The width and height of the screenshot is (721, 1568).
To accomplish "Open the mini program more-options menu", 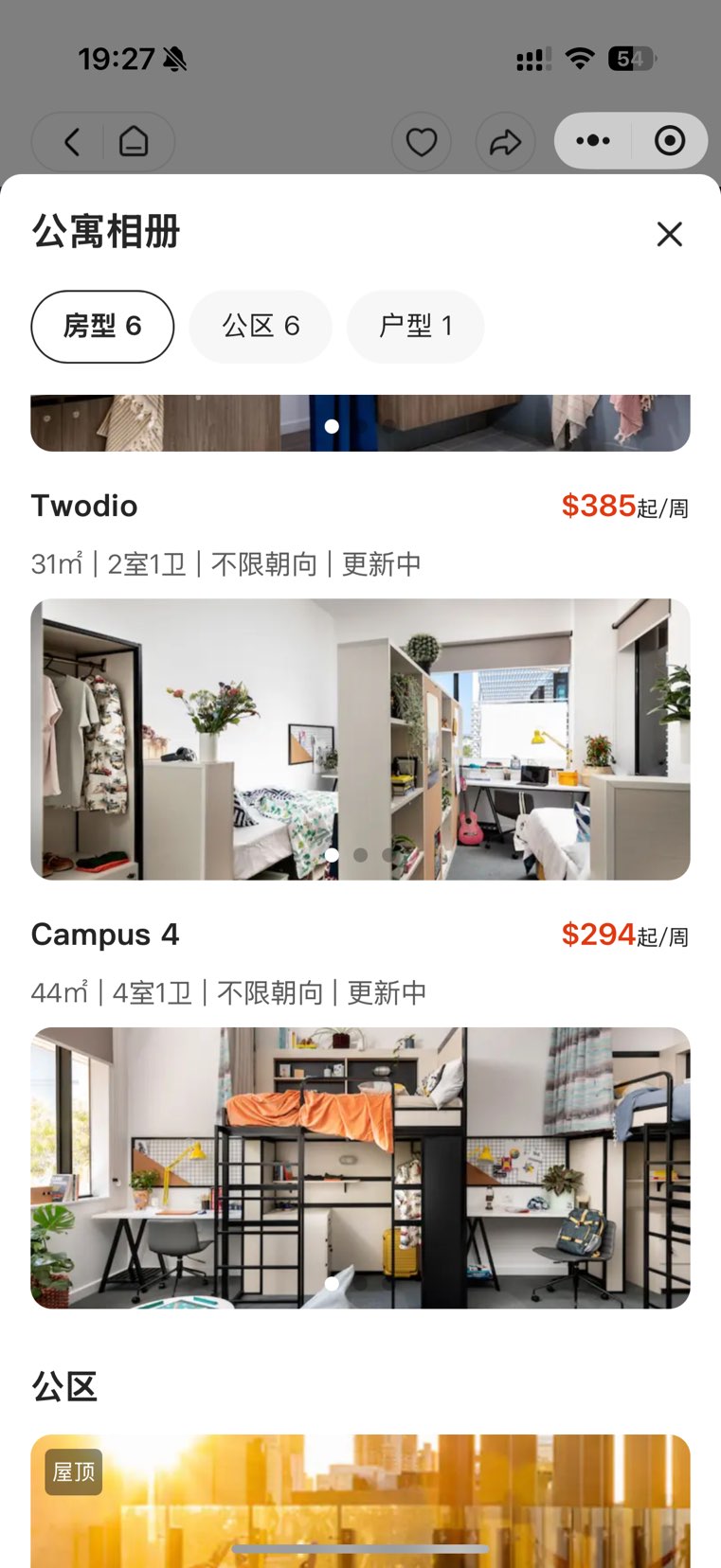I will coord(593,141).
